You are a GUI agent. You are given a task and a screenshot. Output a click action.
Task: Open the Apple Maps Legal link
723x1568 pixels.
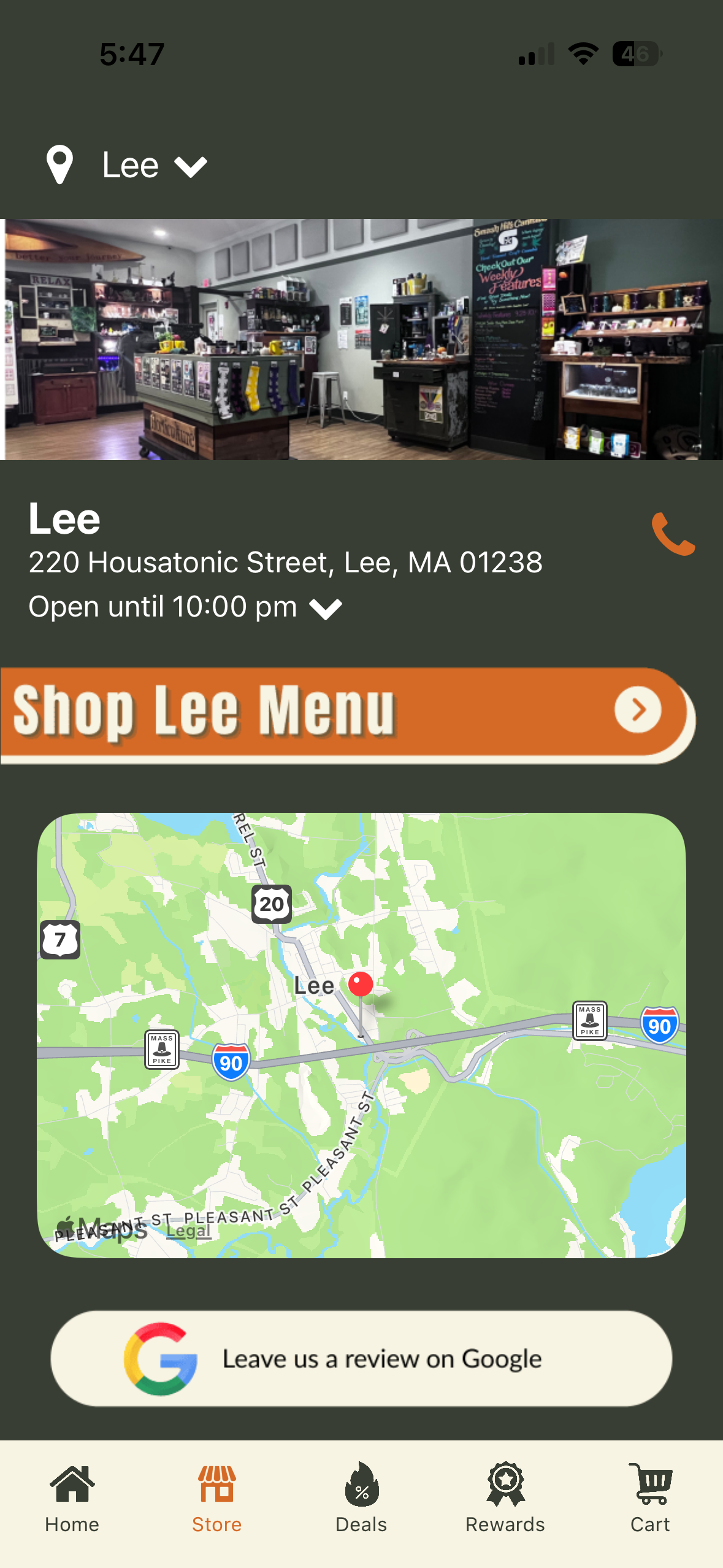click(188, 1231)
